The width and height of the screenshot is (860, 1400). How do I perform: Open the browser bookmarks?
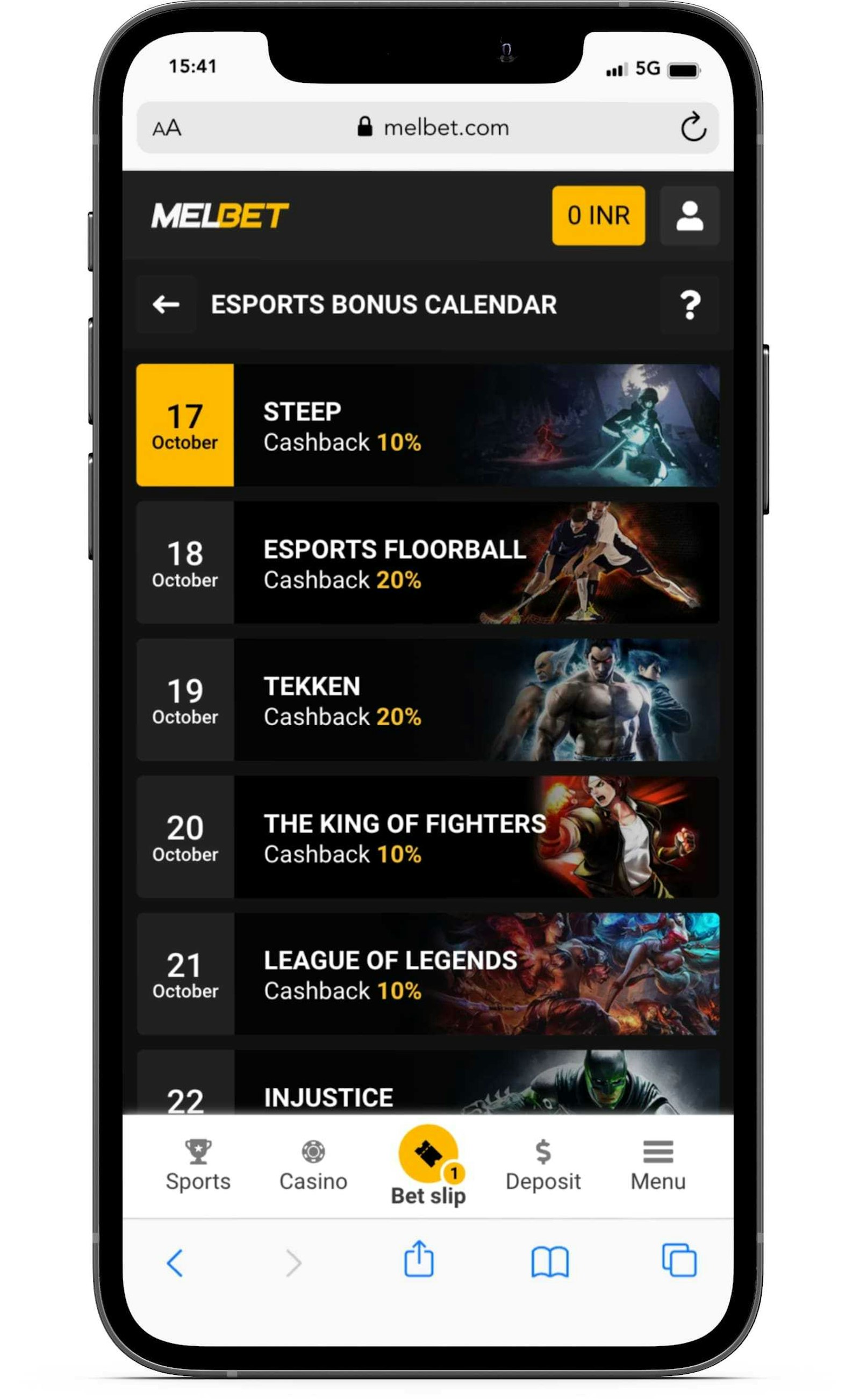[x=549, y=1262]
